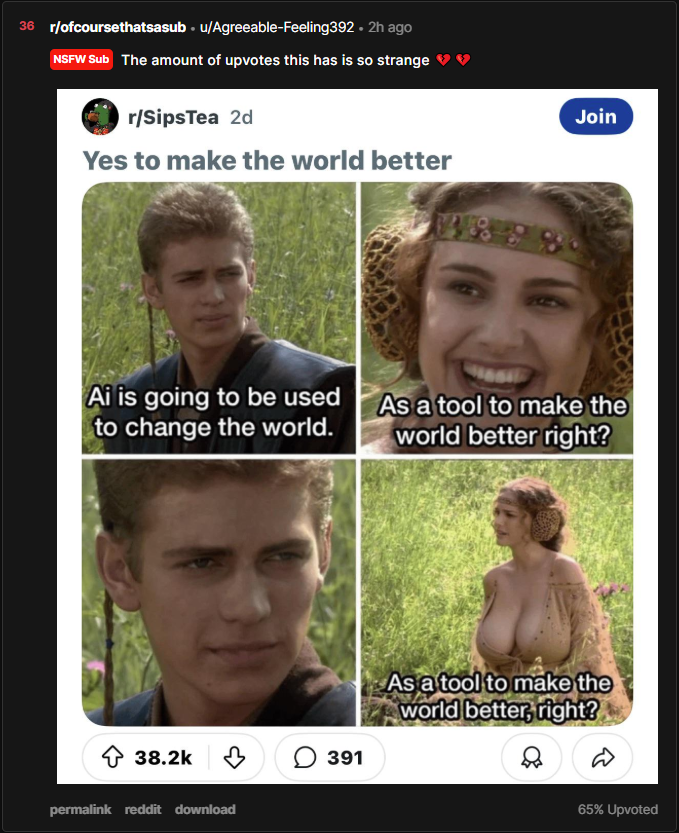Tap the download link for the image

point(205,809)
